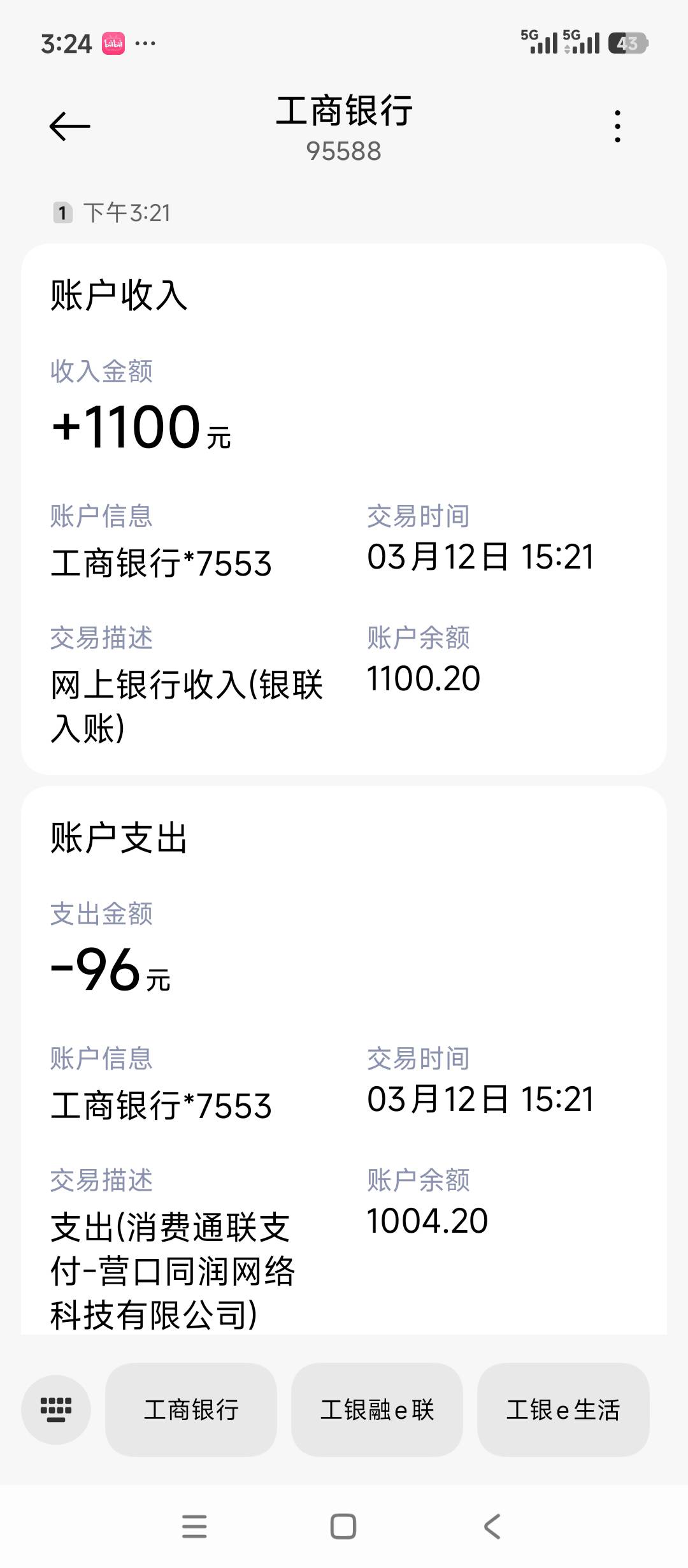Open the 工银融e联 menu
Screen dimensions: 688x1568
(x=377, y=1409)
